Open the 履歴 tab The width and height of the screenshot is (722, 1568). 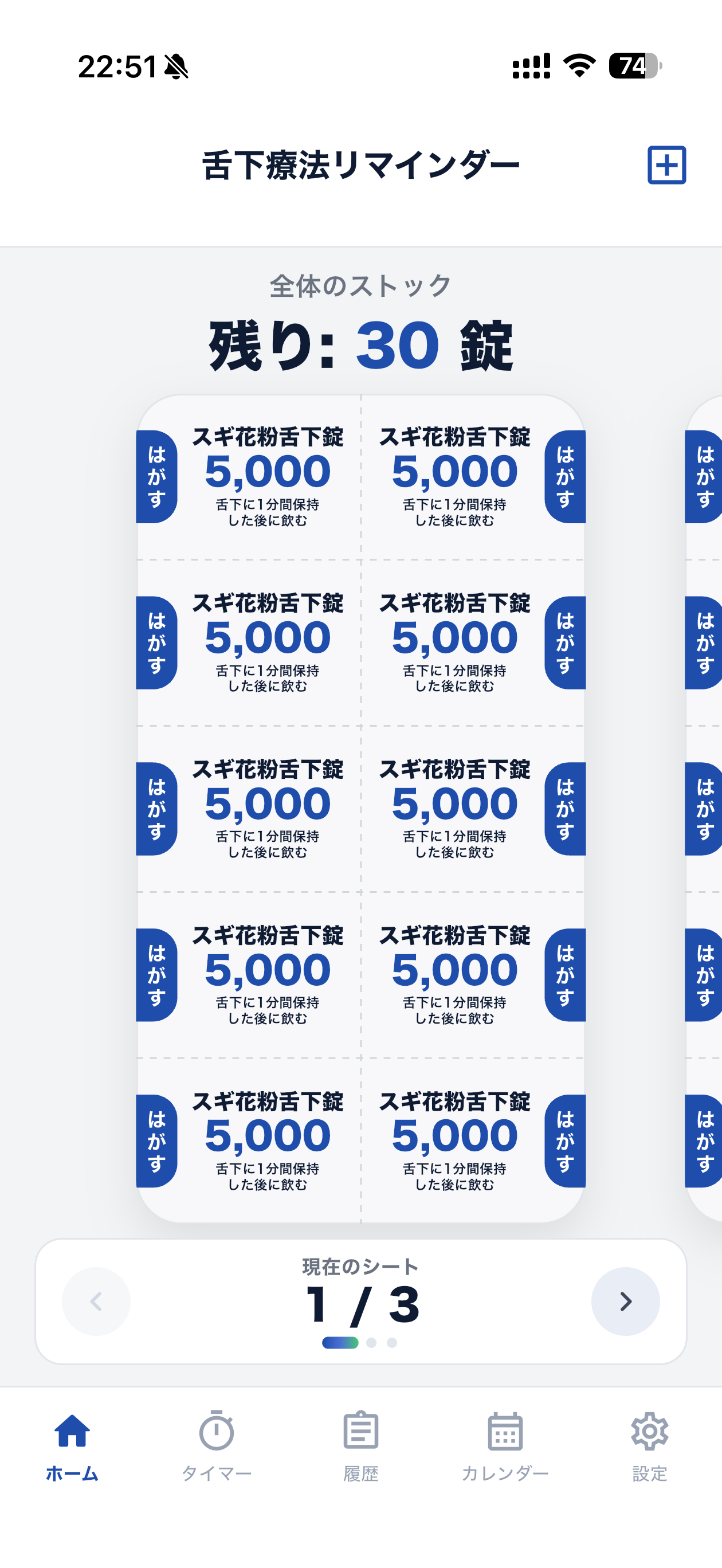click(x=361, y=1447)
